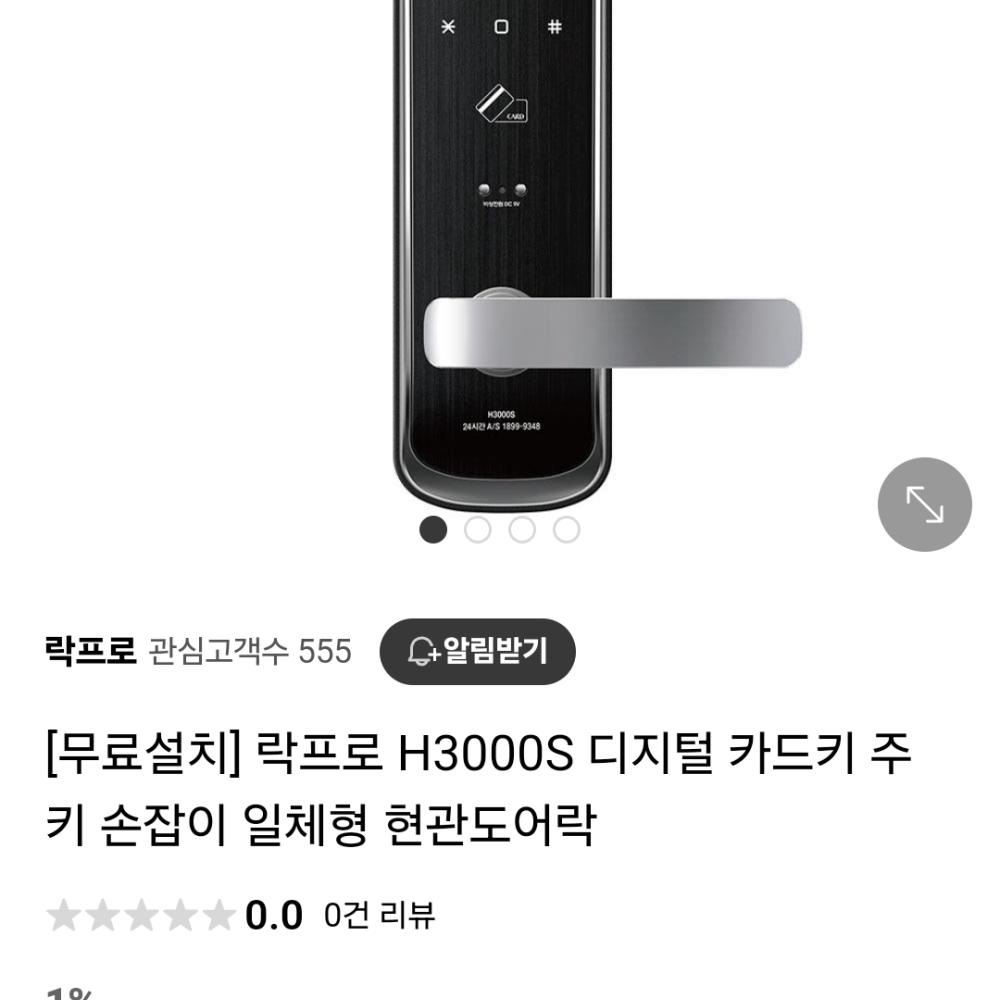Expand the product image to fullscreen

tap(924, 504)
